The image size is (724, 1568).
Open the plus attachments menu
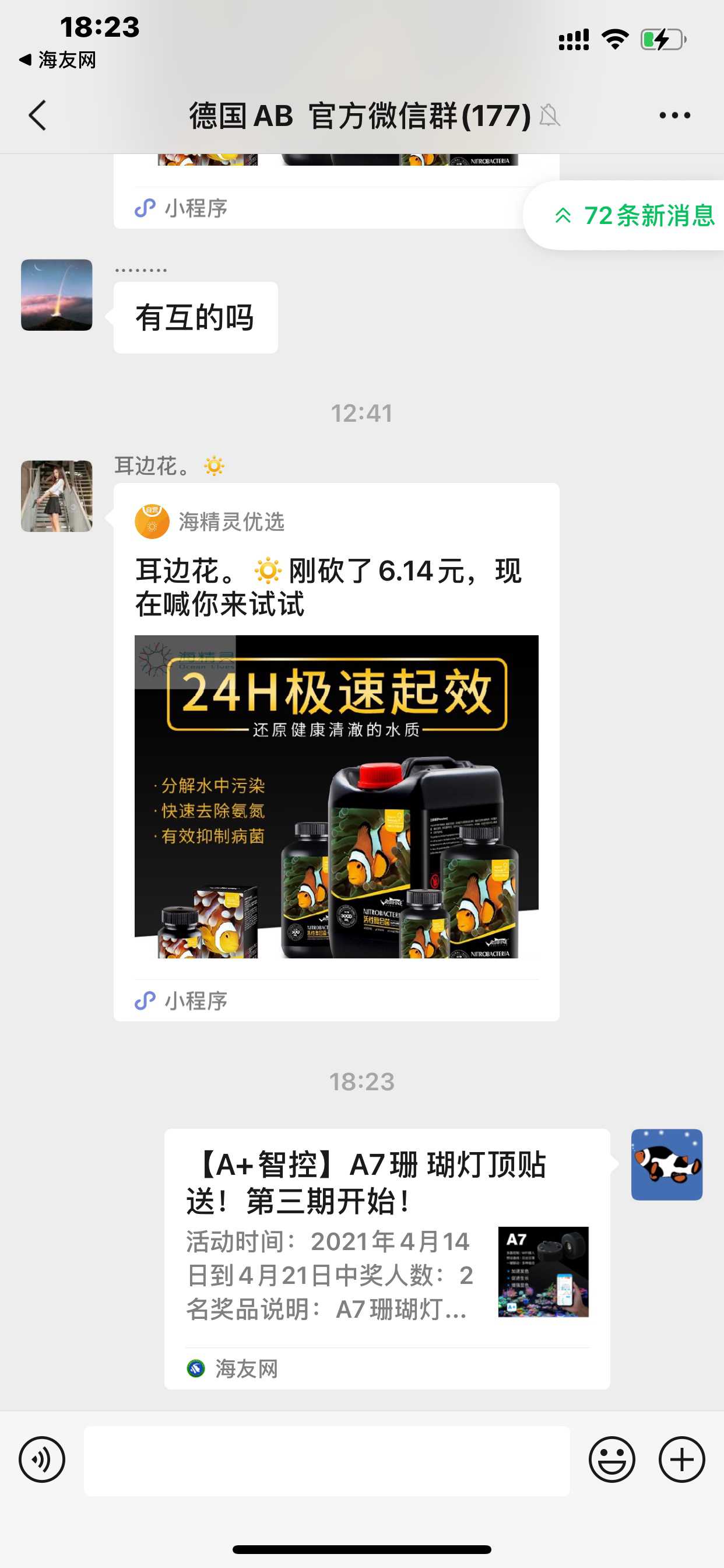[x=681, y=1459]
